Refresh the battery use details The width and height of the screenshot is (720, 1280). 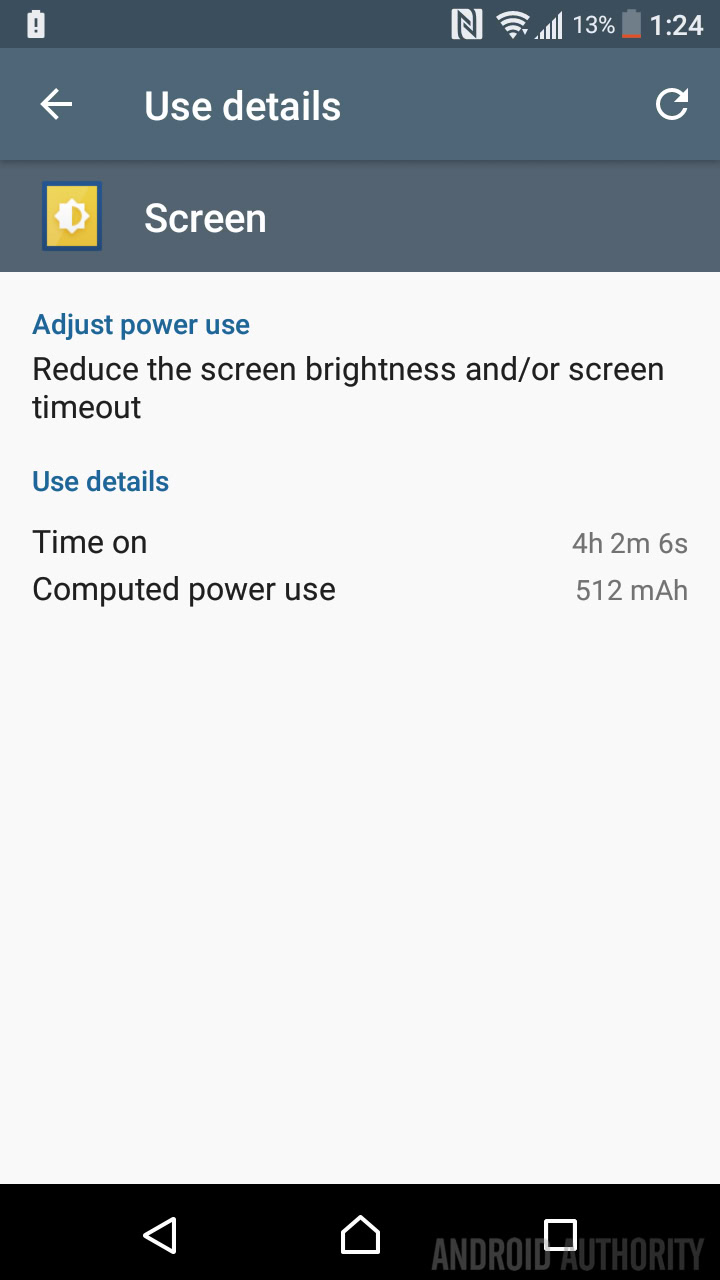point(671,105)
